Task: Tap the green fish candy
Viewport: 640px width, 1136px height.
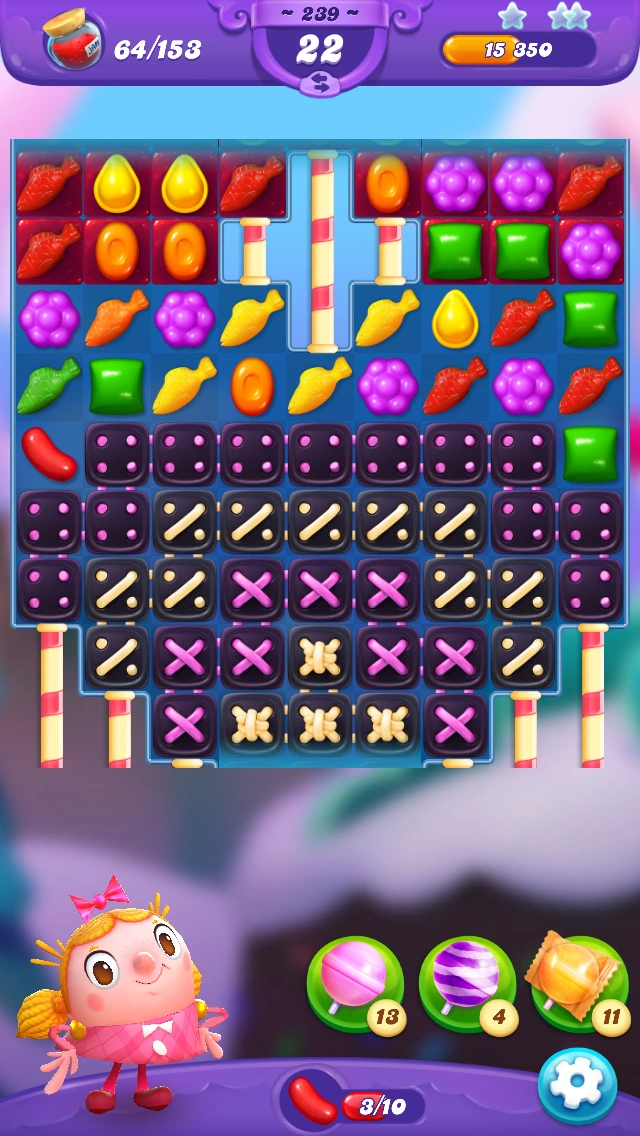Action: tap(49, 386)
